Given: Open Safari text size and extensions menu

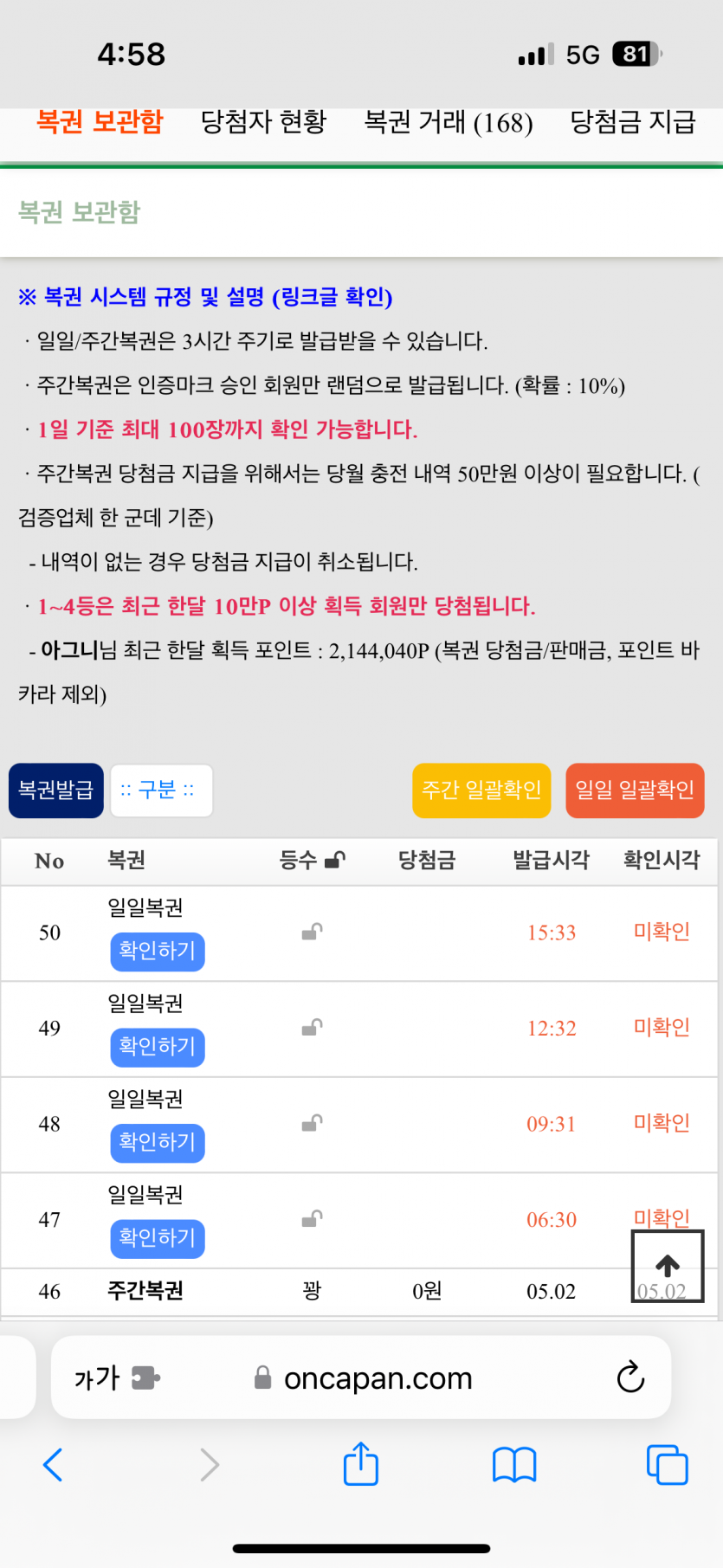Looking at the screenshot, I should tap(116, 1378).
